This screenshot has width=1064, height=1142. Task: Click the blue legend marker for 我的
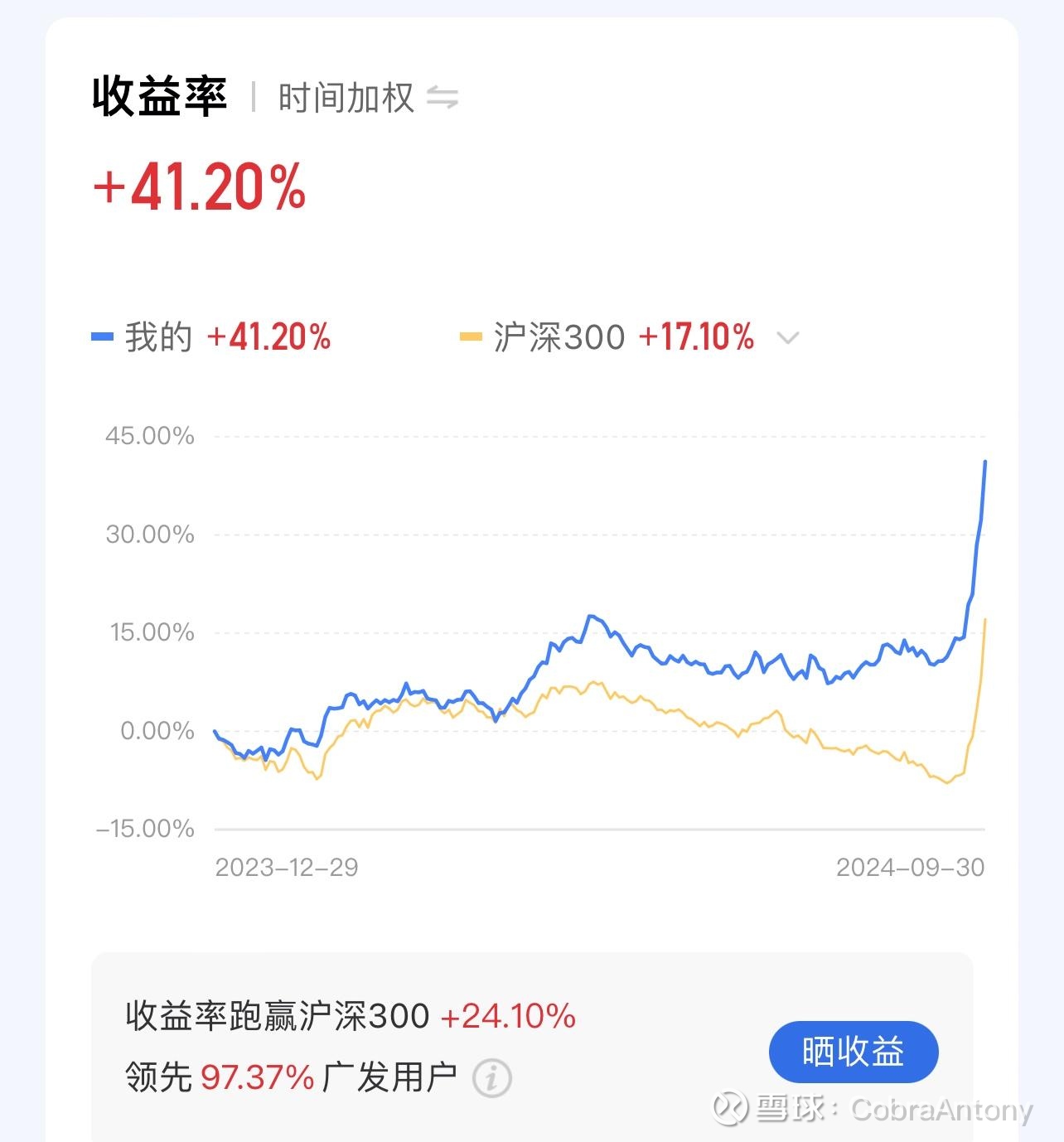tap(103, 336)
